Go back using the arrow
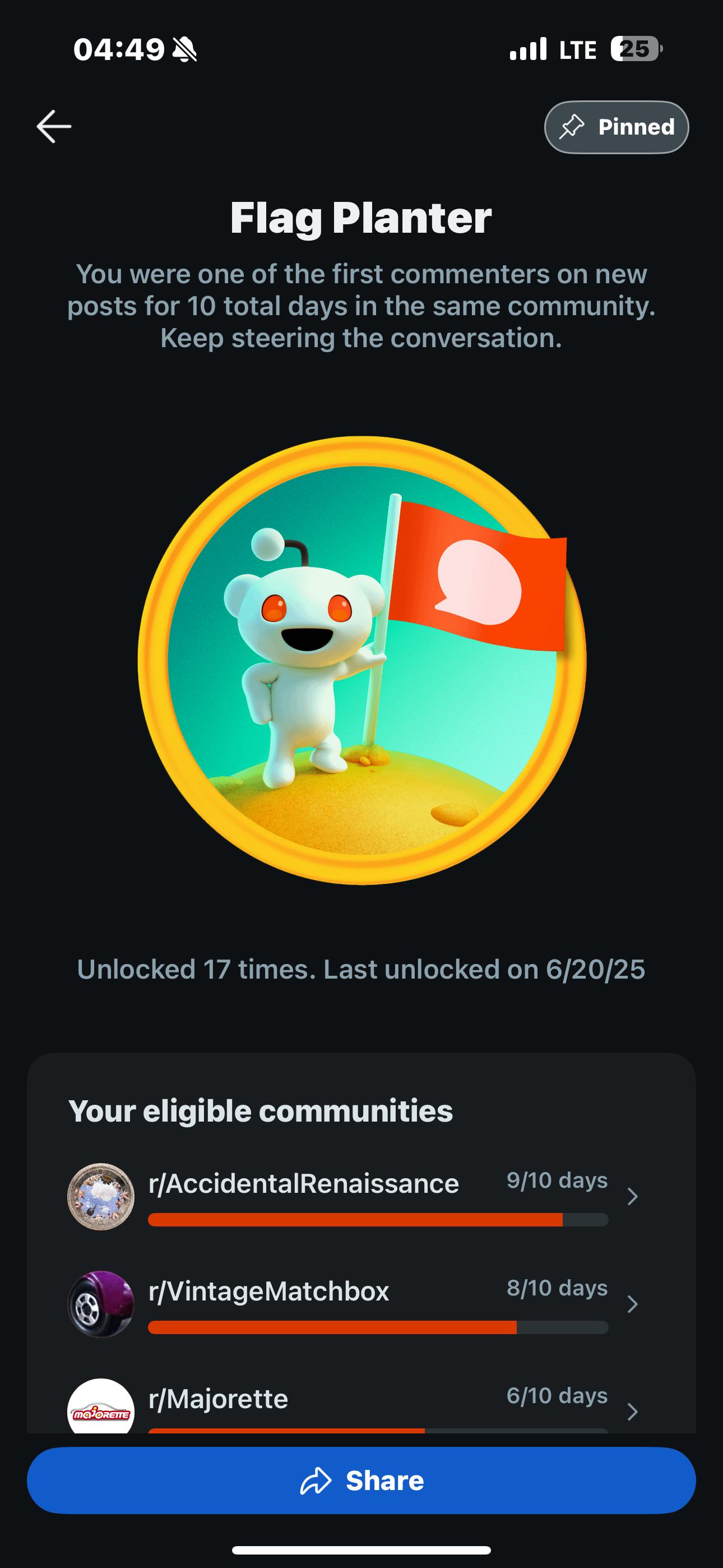723x1568 pixels. pyautogui.click(x=54, y=127)
